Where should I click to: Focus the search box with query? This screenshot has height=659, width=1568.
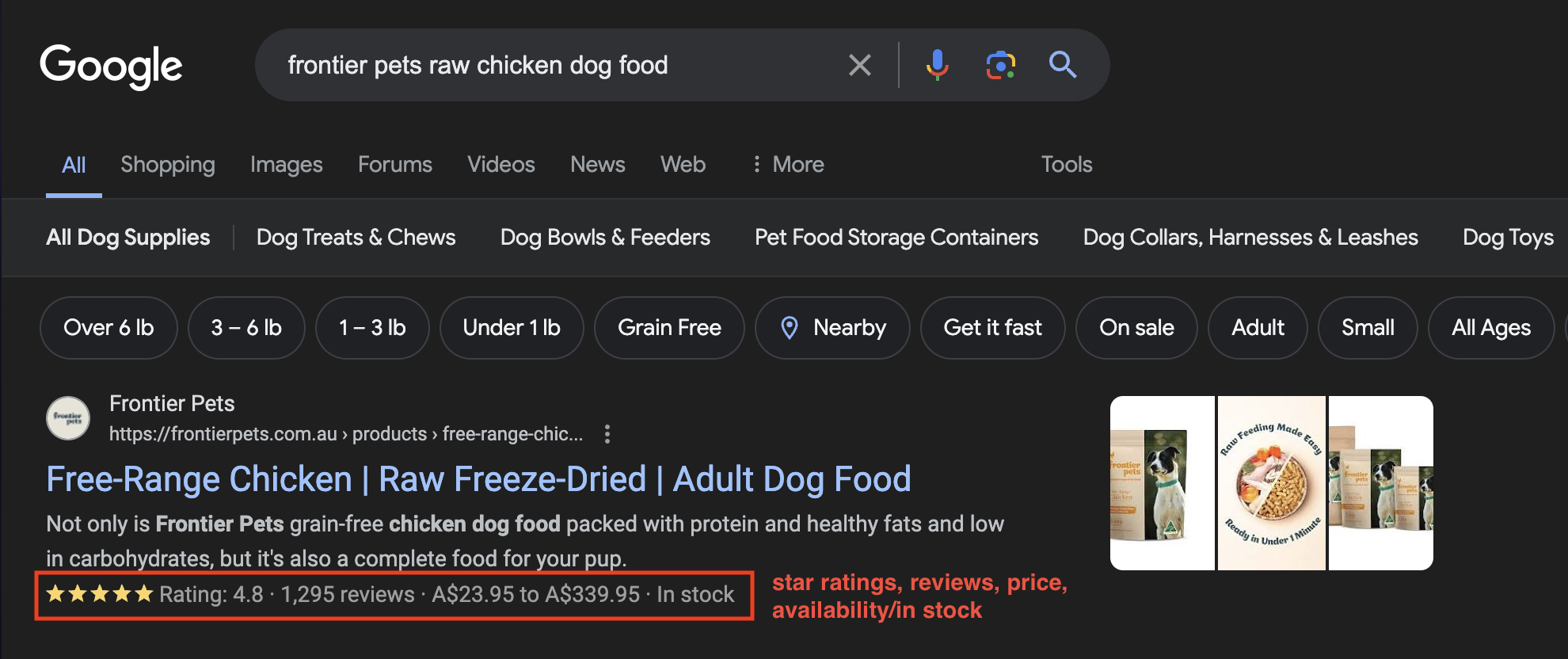(554, 65)
